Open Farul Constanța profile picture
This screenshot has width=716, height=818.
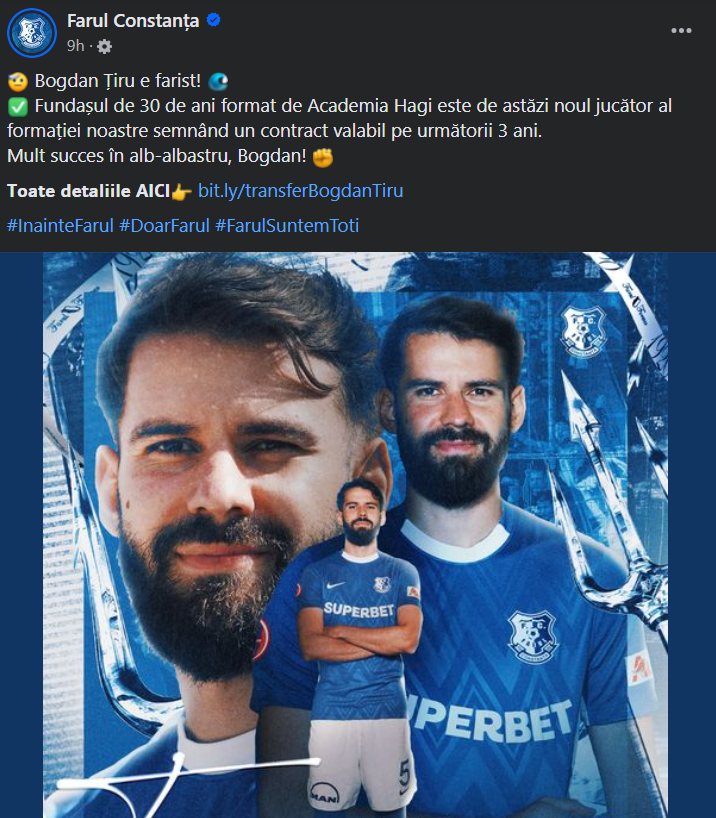pos(32,33)
